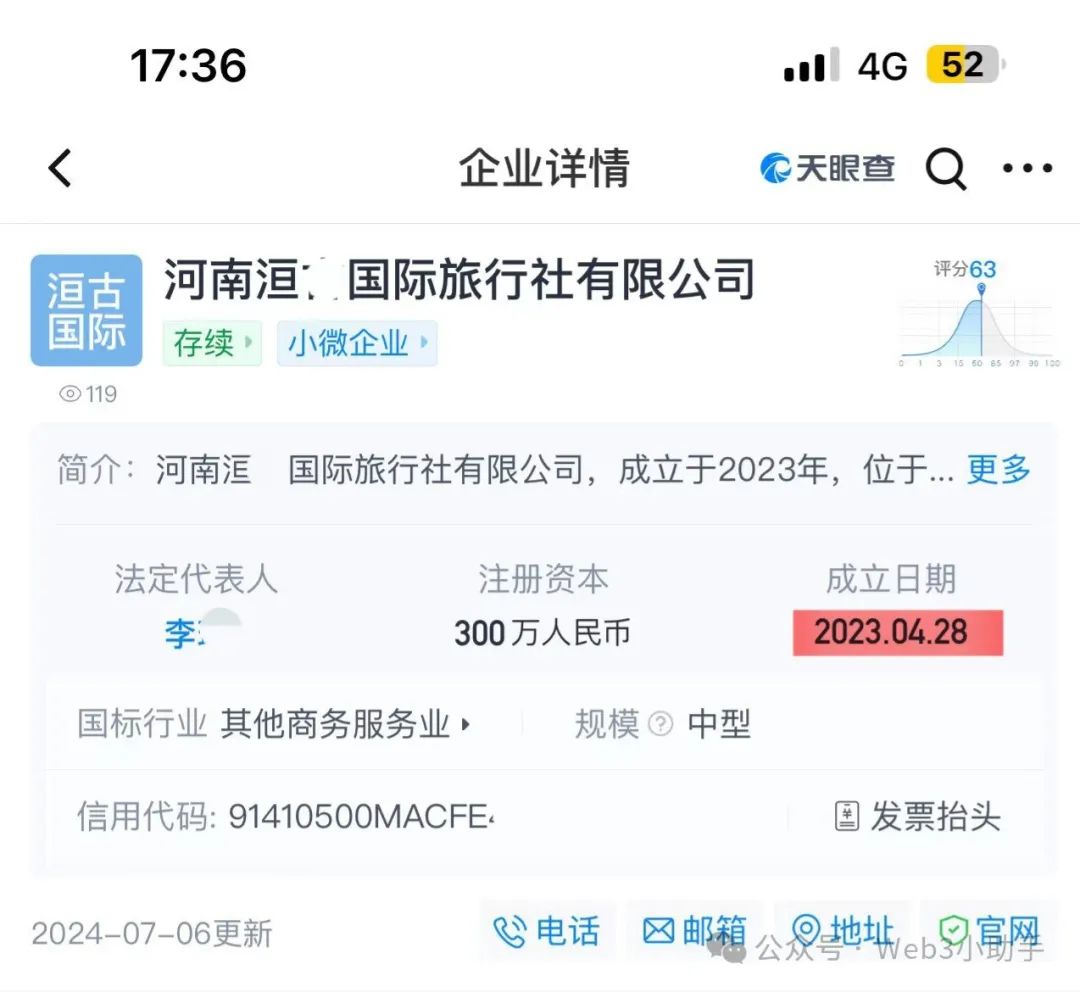Expand the intro with 更多

[x=997, y=469]
